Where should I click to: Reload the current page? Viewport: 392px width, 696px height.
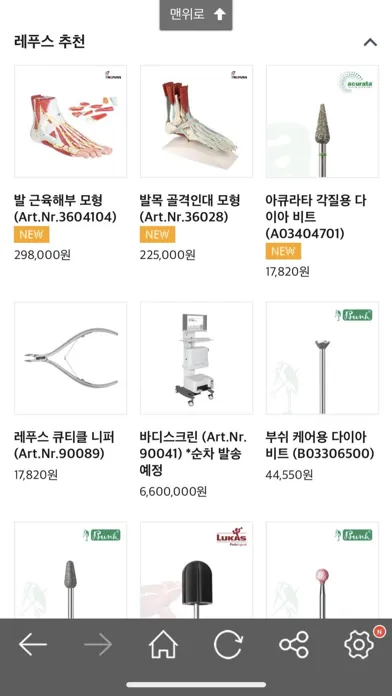pyautogui.click(x=229, y=645)
